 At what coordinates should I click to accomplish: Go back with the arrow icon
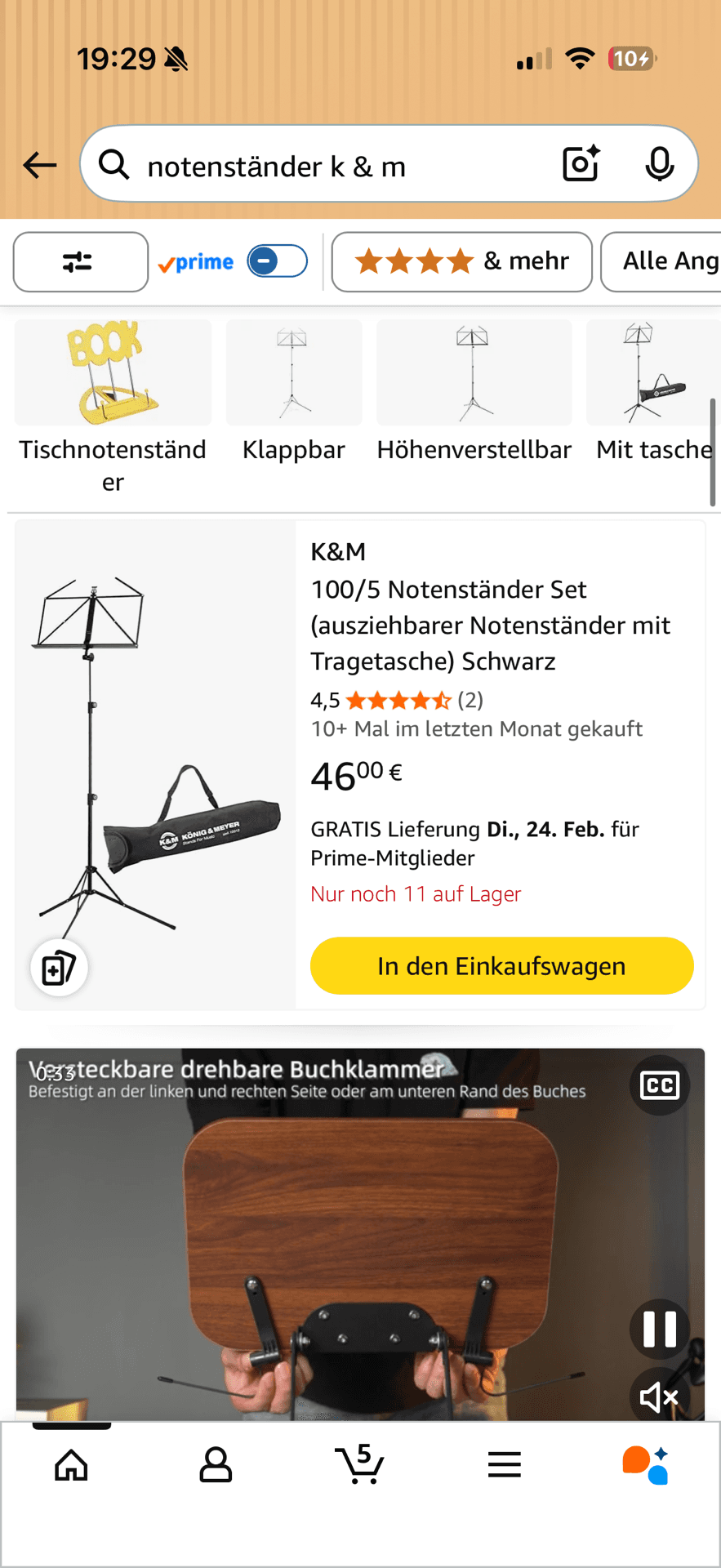pyautogui.click(x=39, y=166)
